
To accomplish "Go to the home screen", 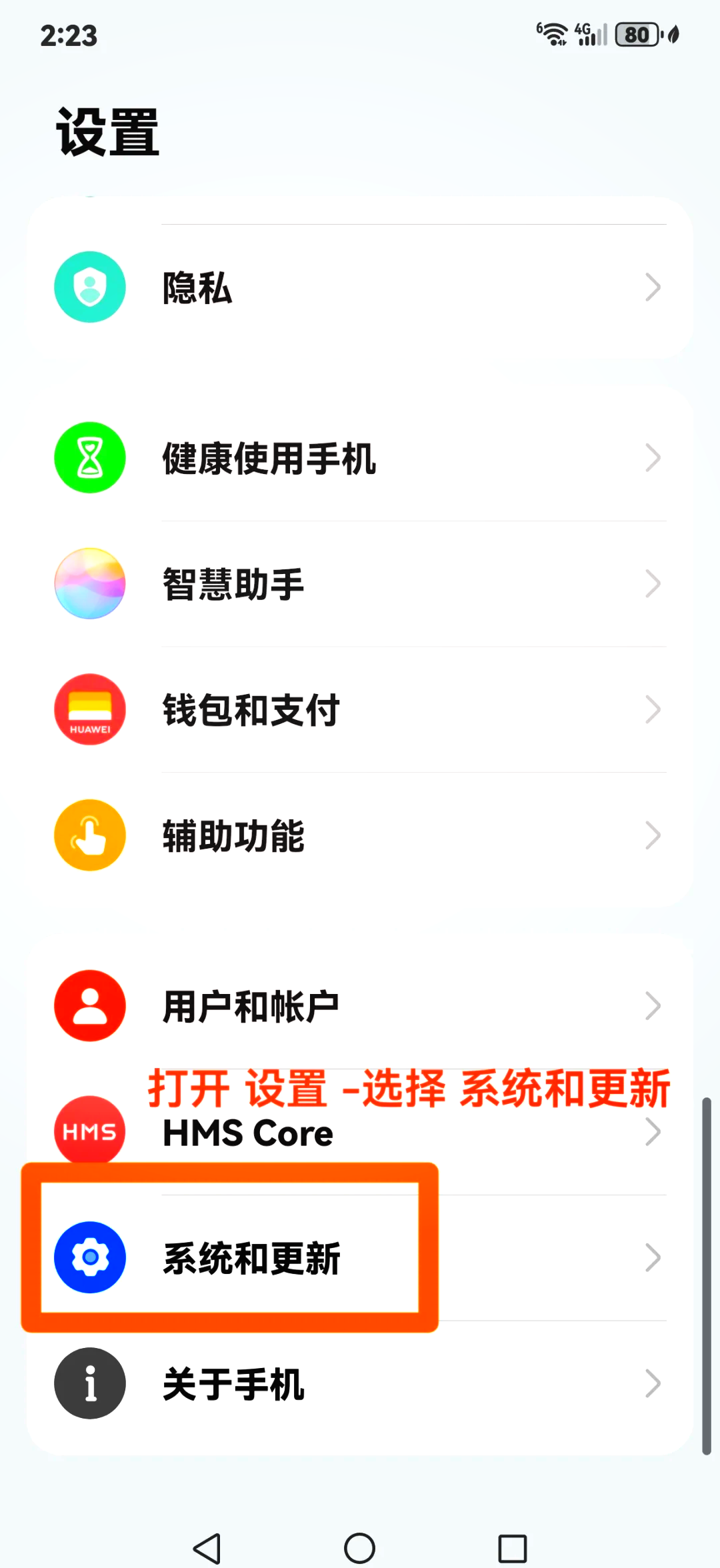I will pyautogui.click(x=360, y=1548).
